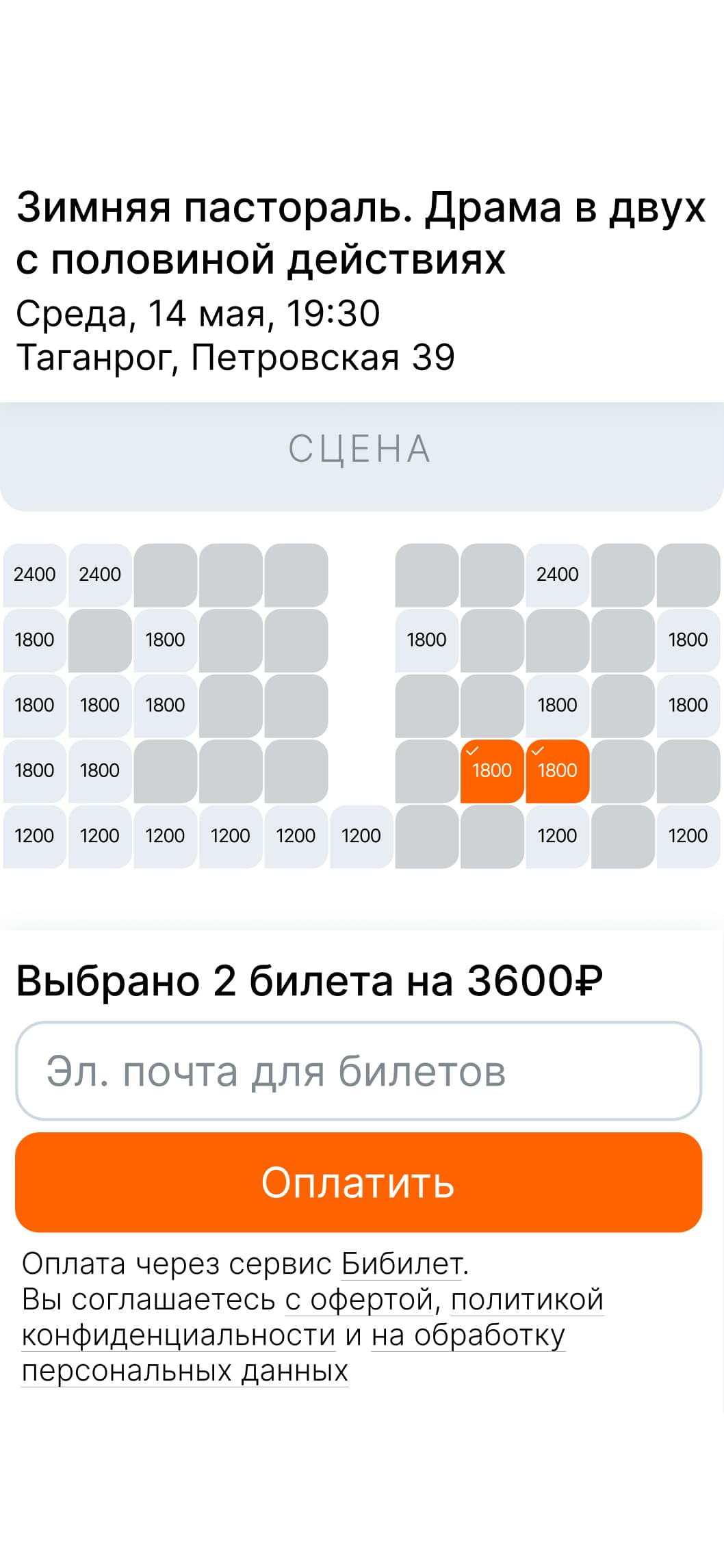Deselect the right orange 1800 seat
The image size is (724, 1568).
[x=557, y=770]
